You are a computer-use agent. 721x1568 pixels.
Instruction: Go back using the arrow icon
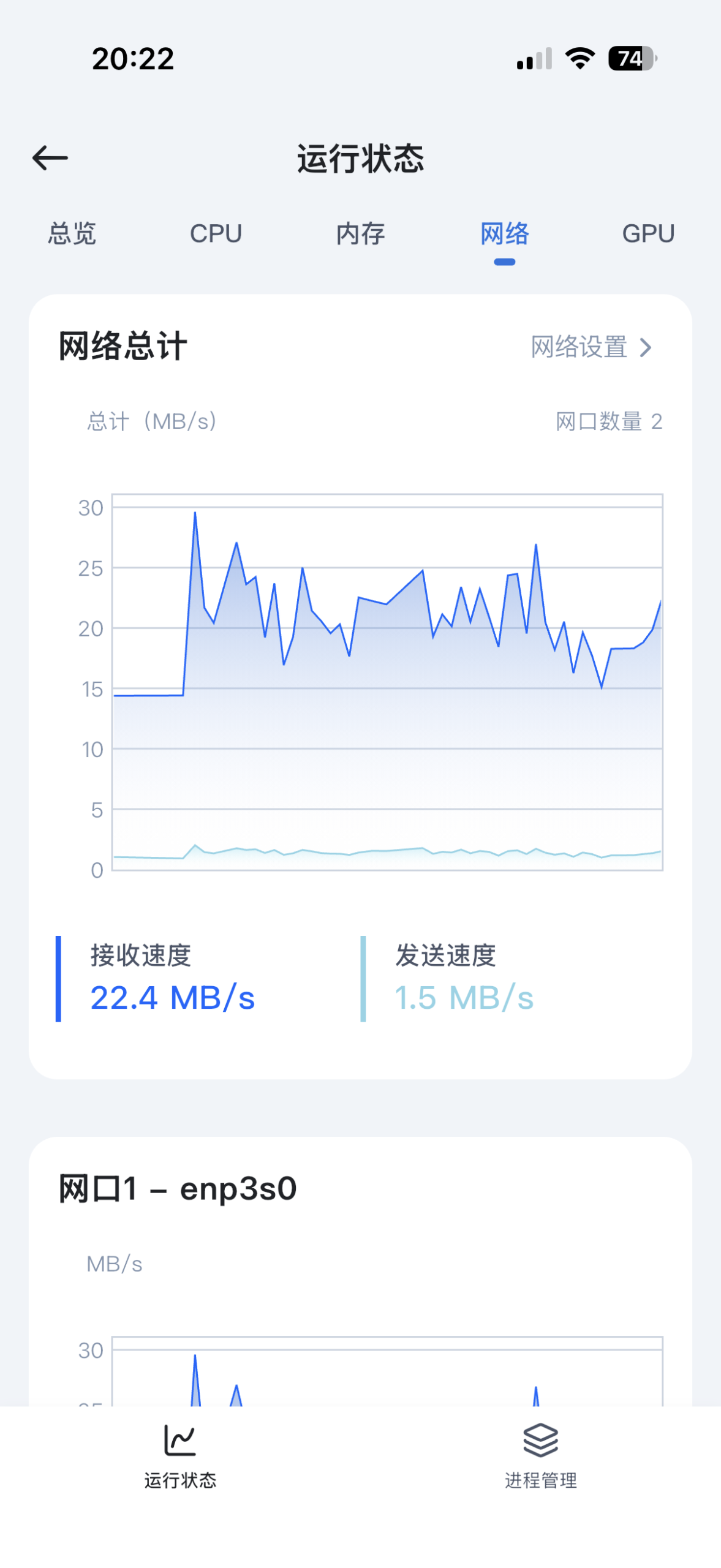click(50, 158)
